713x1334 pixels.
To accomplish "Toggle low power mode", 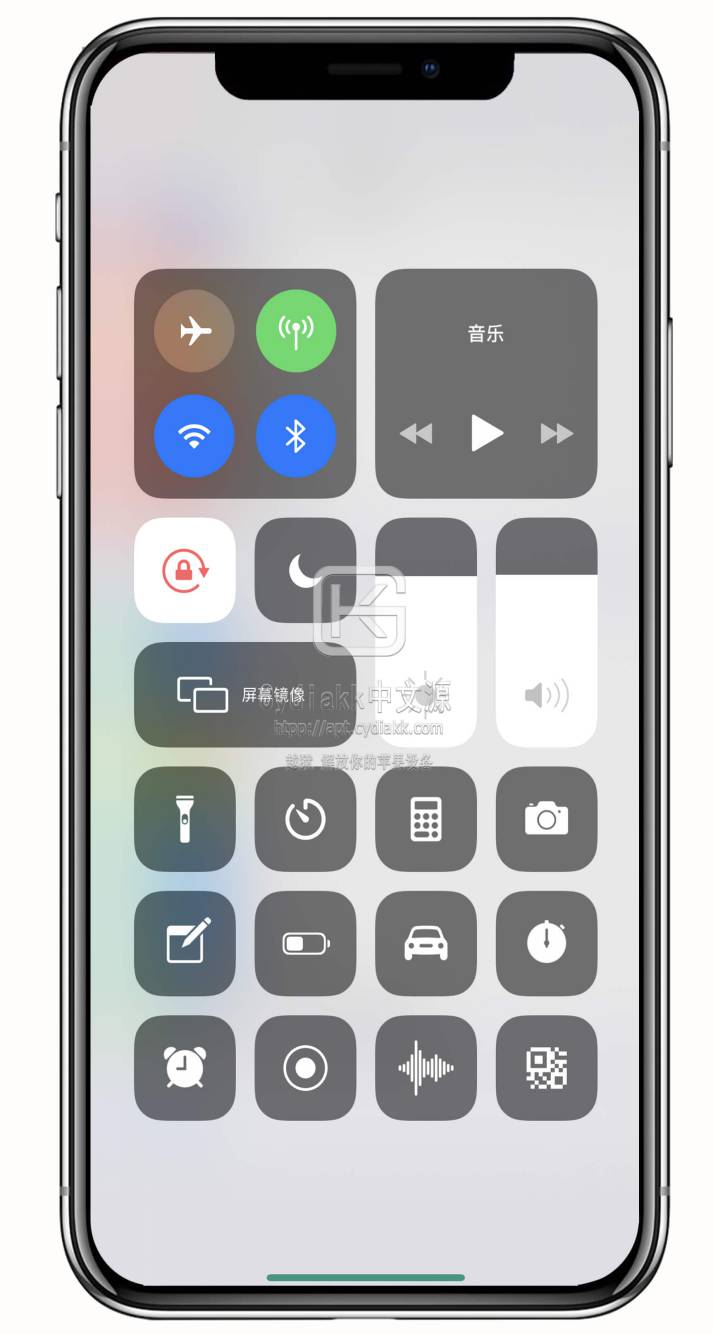I will (x=305, y=943).
